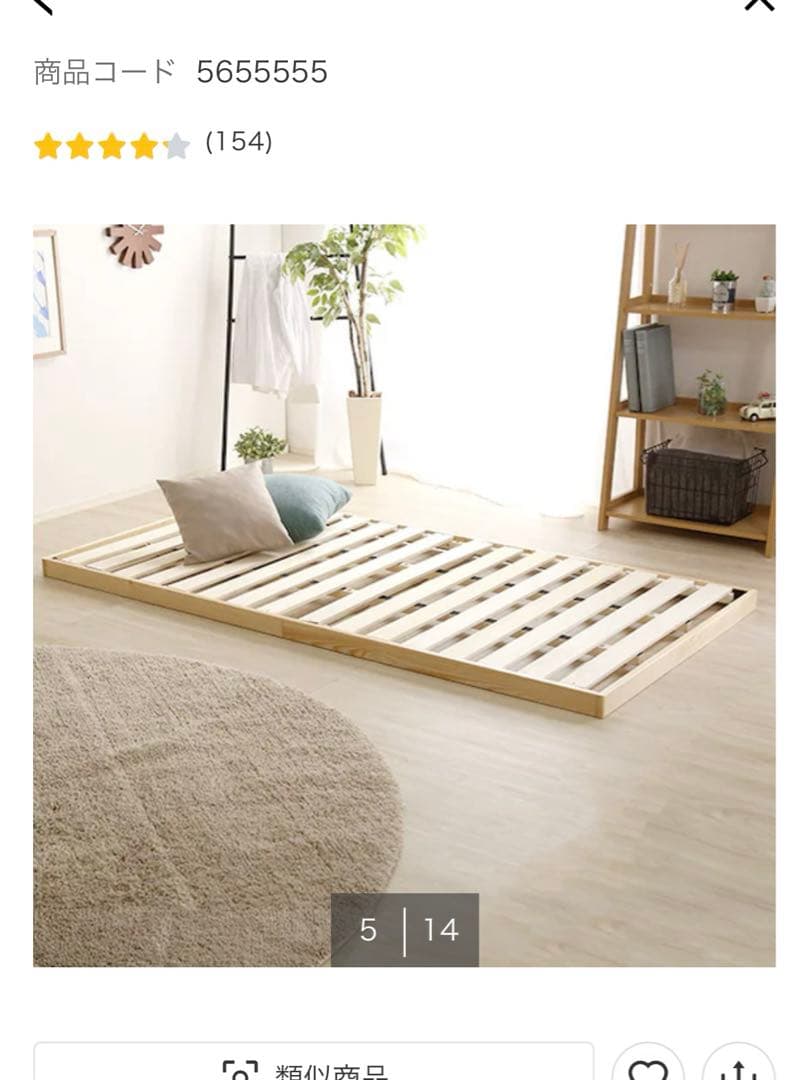Viewport: 809px width, 1080px height.
Task: Open the bed frame product photo
Action: [404, 594]
